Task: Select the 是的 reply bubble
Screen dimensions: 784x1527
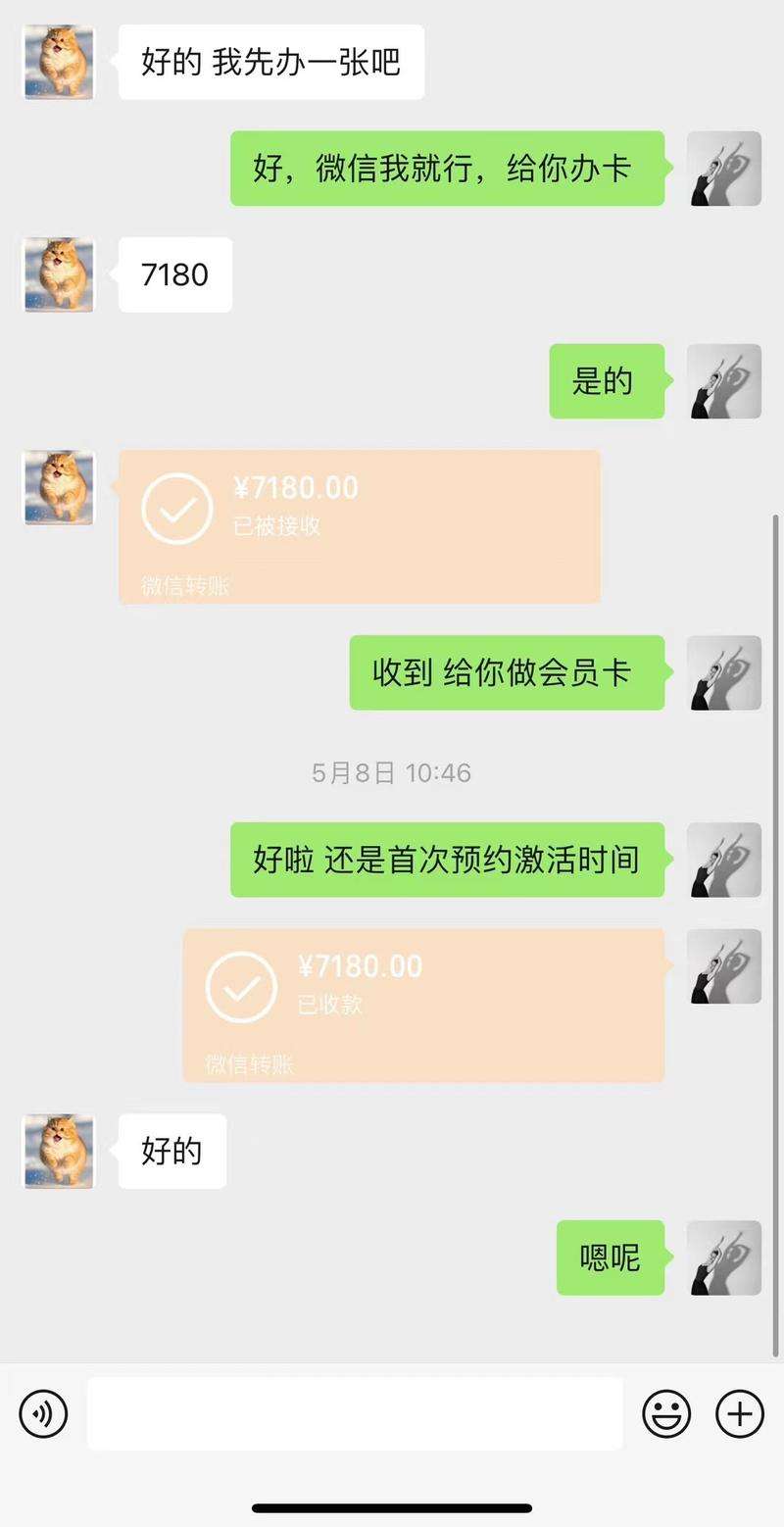Action: pyautogui.click(x=605, y=381)
